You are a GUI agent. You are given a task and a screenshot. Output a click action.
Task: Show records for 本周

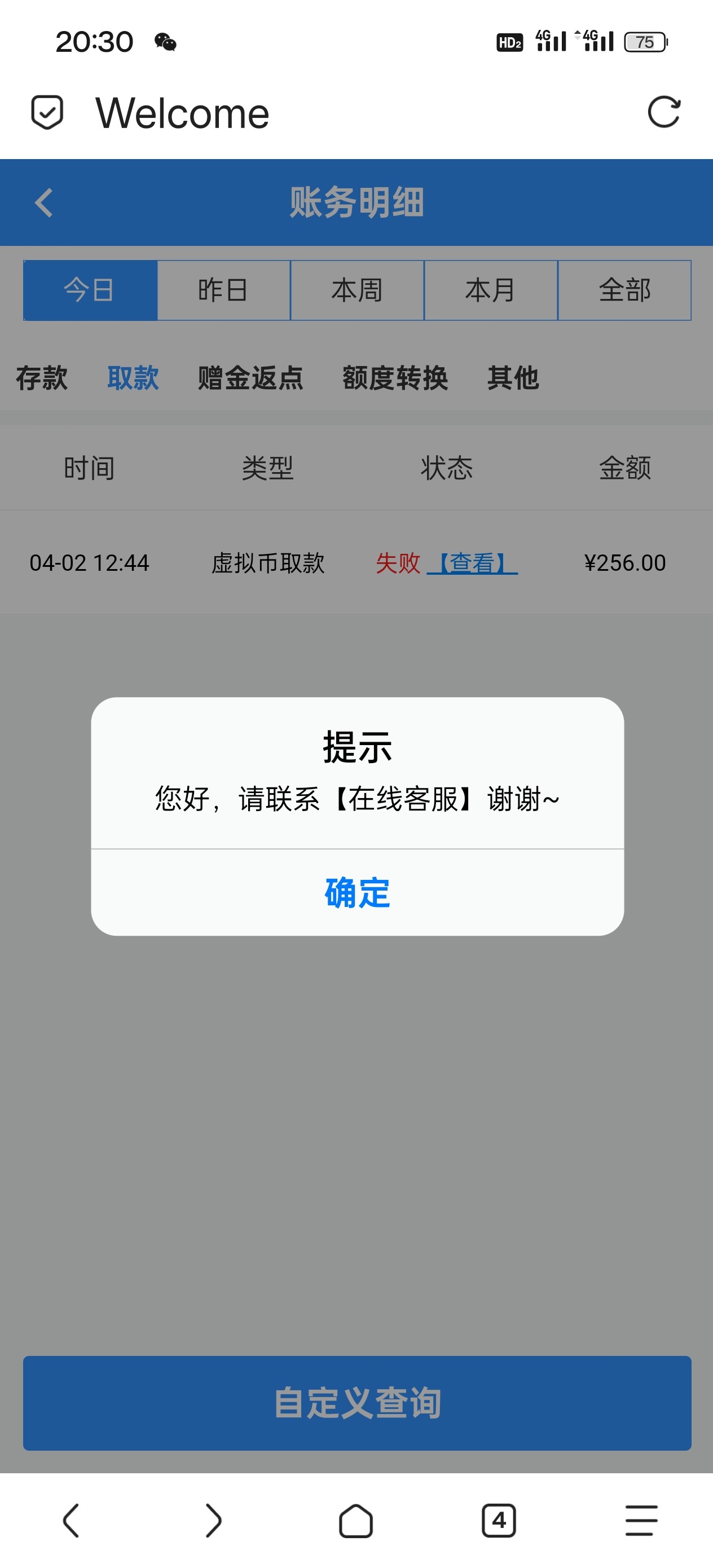(x=357, y=290)
